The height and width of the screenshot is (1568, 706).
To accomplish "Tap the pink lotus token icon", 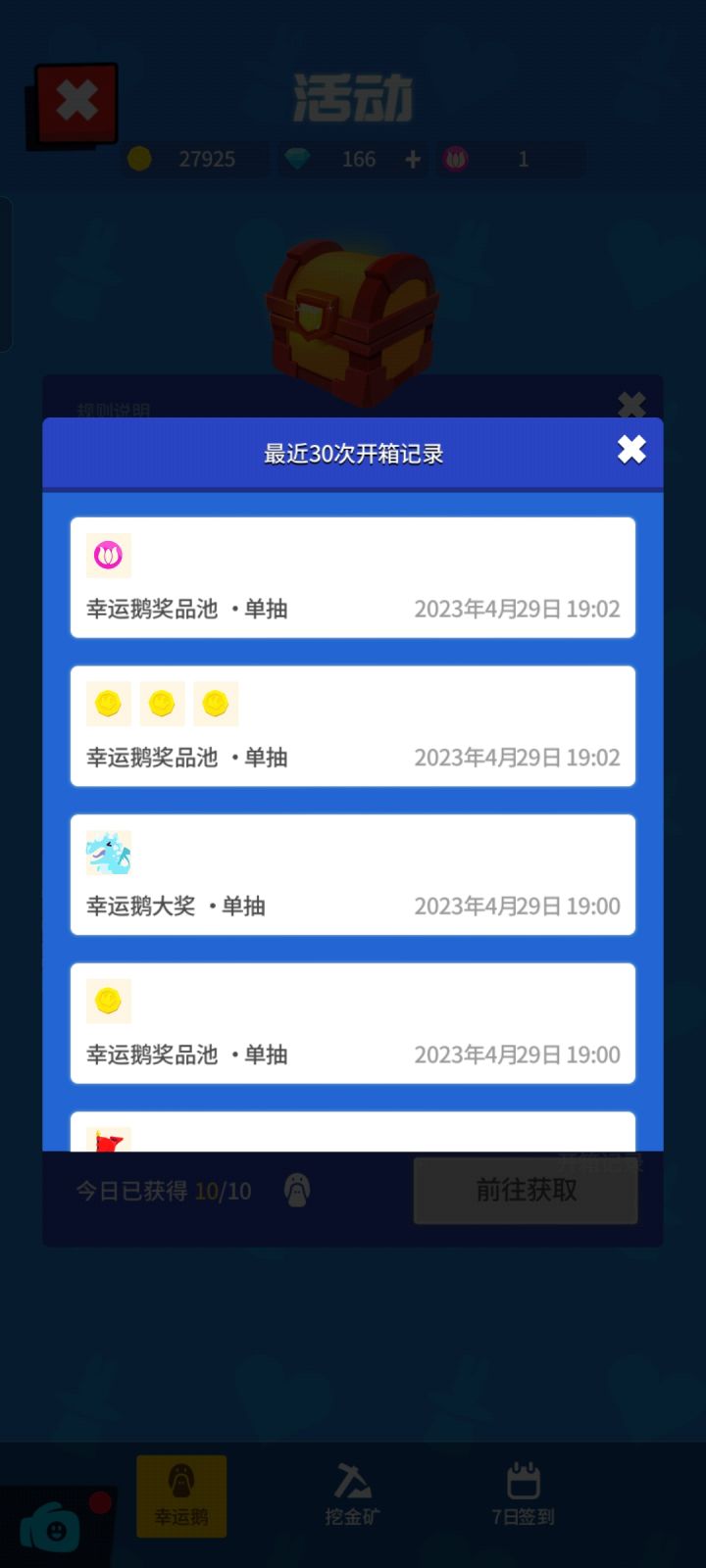I will (457, 159).
